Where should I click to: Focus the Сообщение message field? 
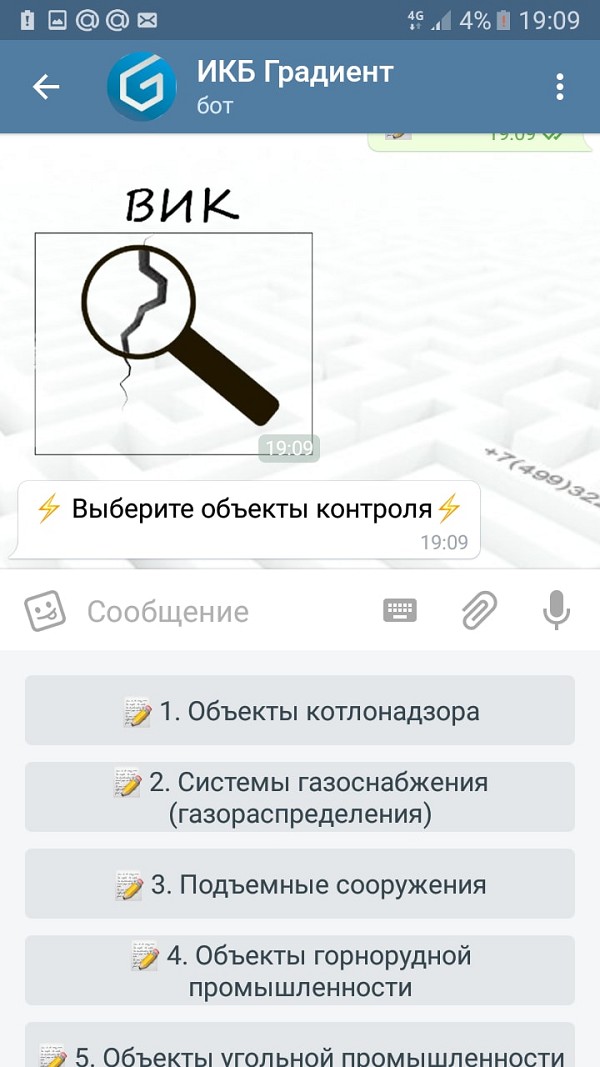220,612
